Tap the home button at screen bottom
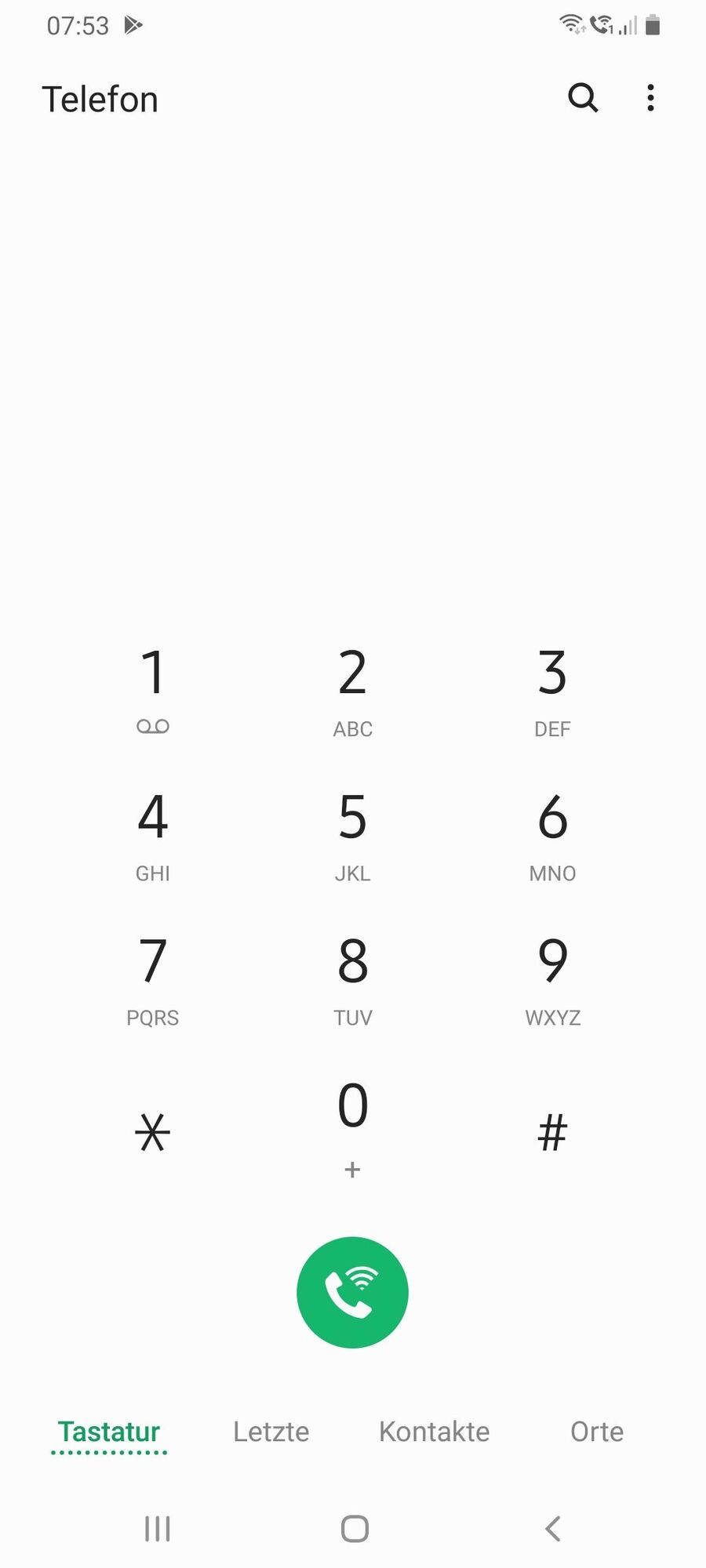706x1568 pixels. pyautogui.click(x=355, y=1527)
